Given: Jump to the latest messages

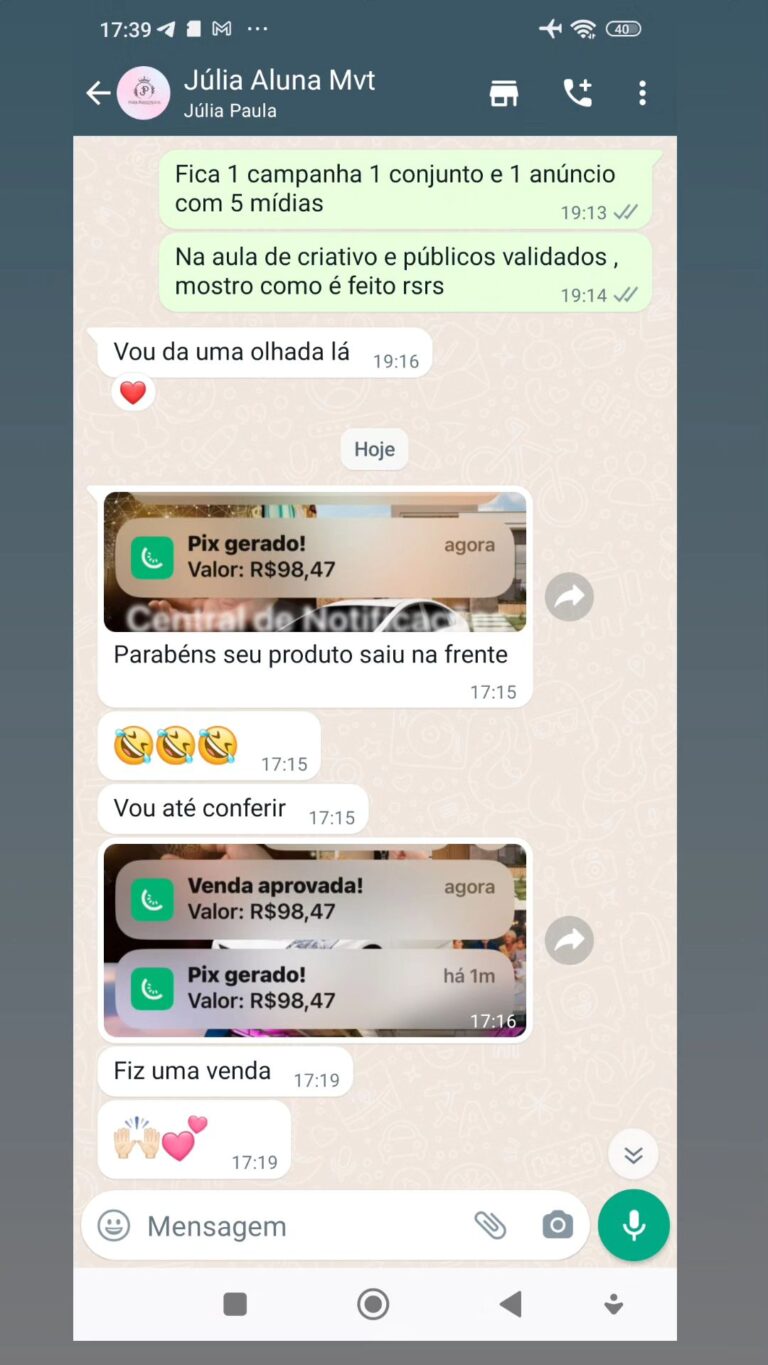Looking at the screenshot, I should point(633,1155).
